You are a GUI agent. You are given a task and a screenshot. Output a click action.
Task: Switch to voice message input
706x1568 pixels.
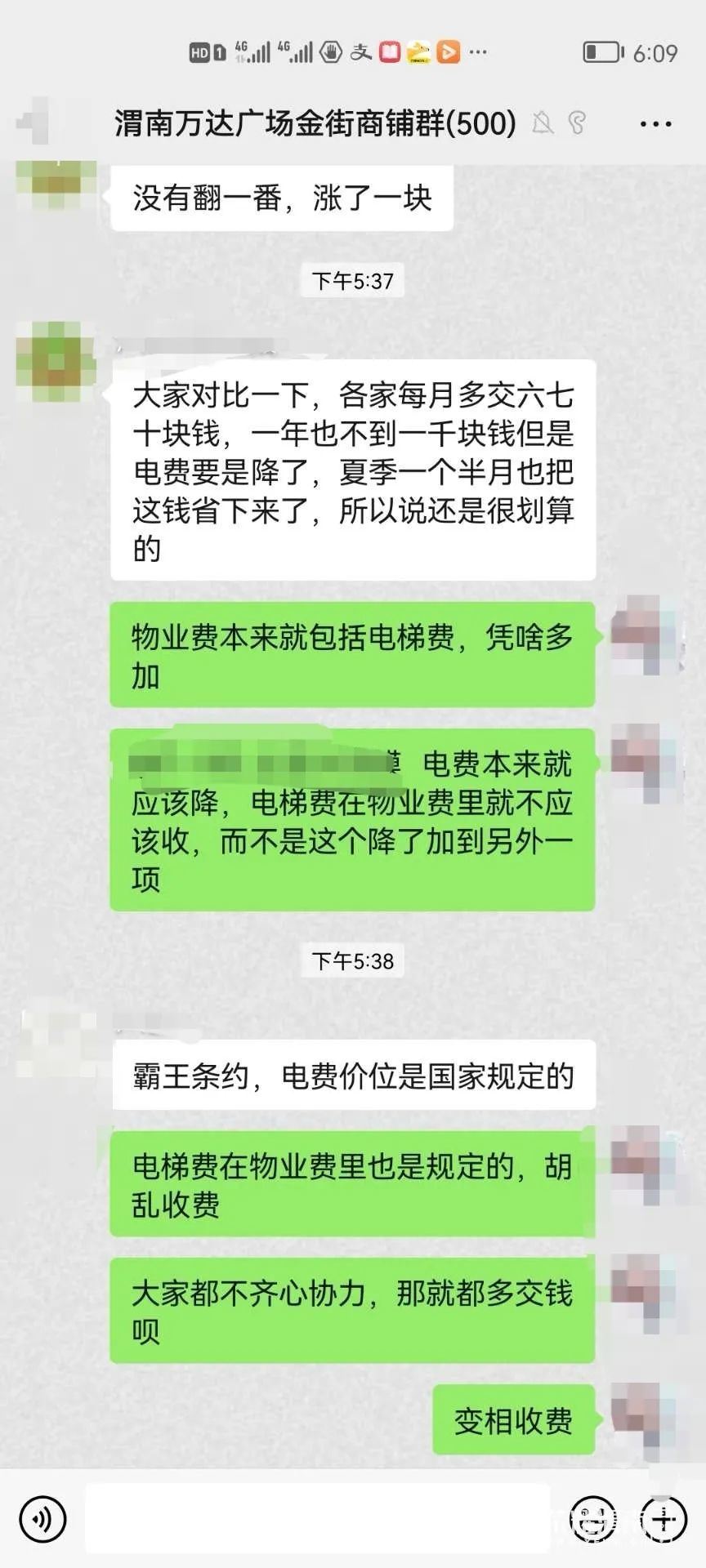click(x=42, y=1519)
